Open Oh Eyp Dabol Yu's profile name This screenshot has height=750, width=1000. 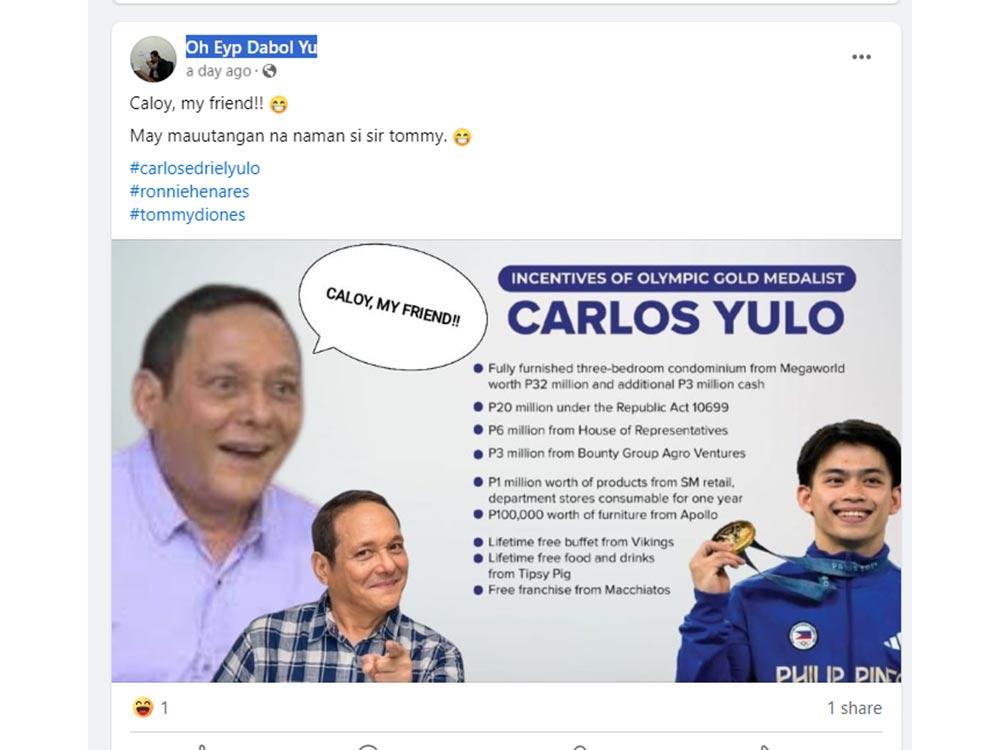pyautogui.click(x=251, y=47)
